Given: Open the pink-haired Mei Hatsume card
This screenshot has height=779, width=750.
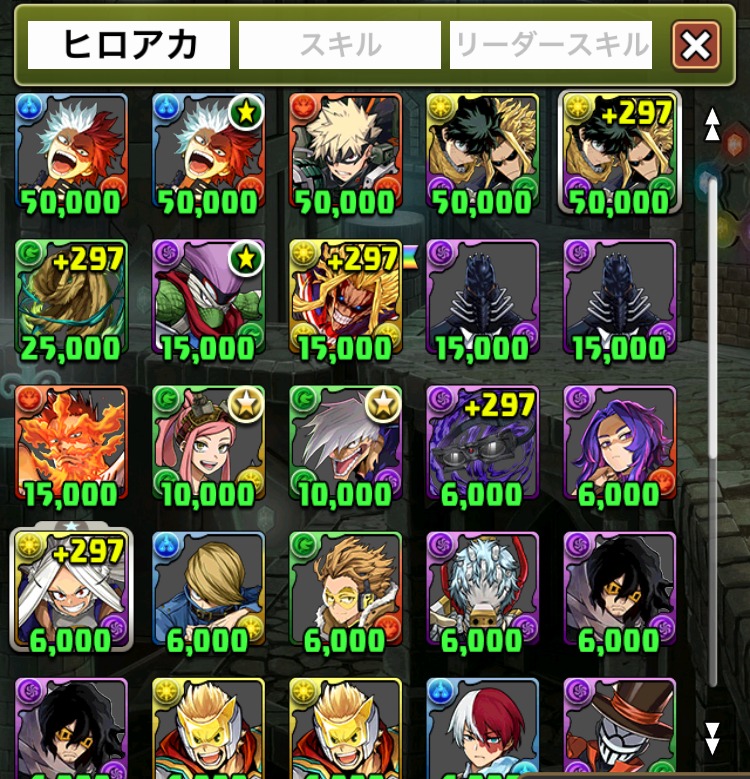Looking at the screenshot, I should (x=208, y=446).
